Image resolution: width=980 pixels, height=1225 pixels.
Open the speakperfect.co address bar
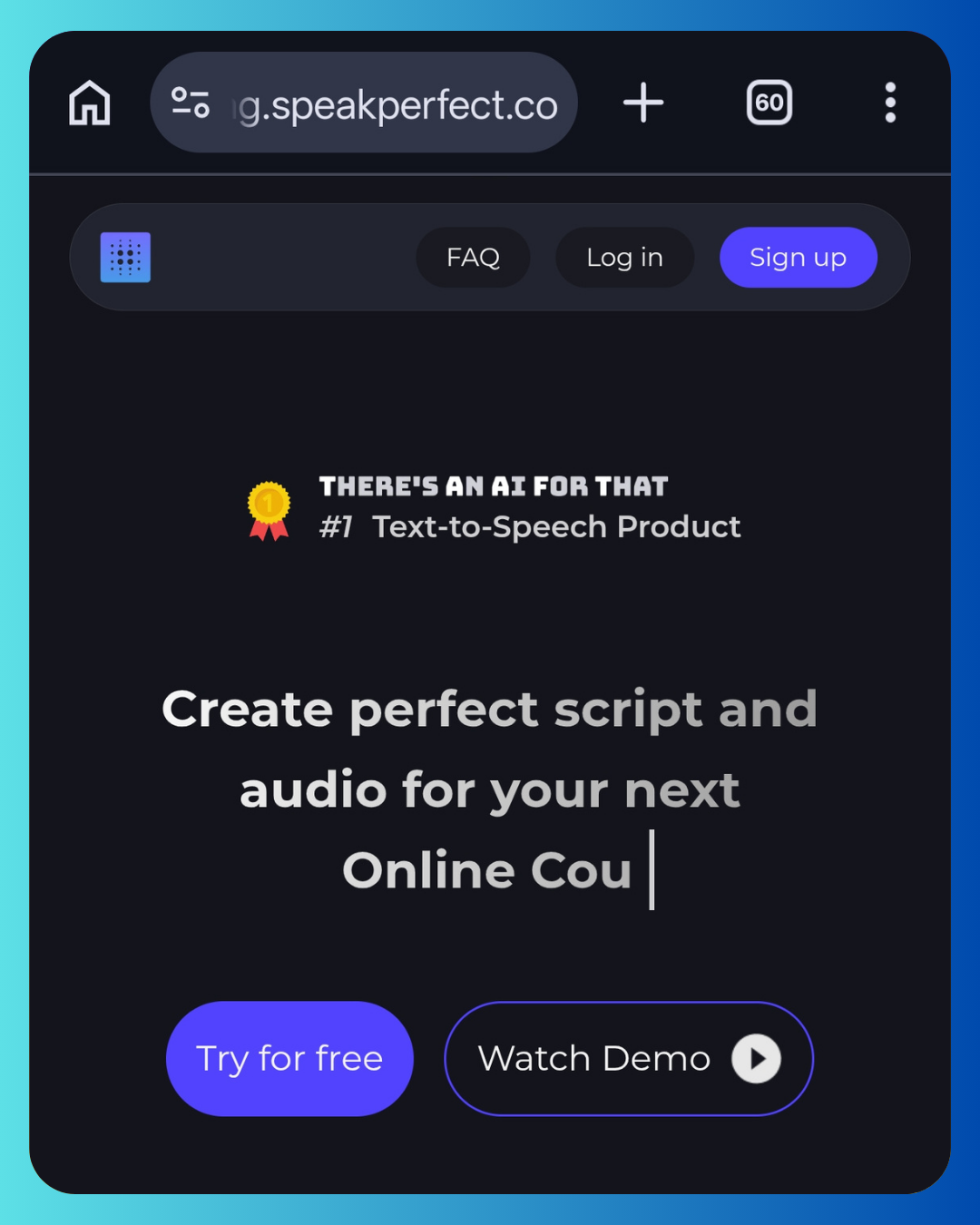point(397,104)
